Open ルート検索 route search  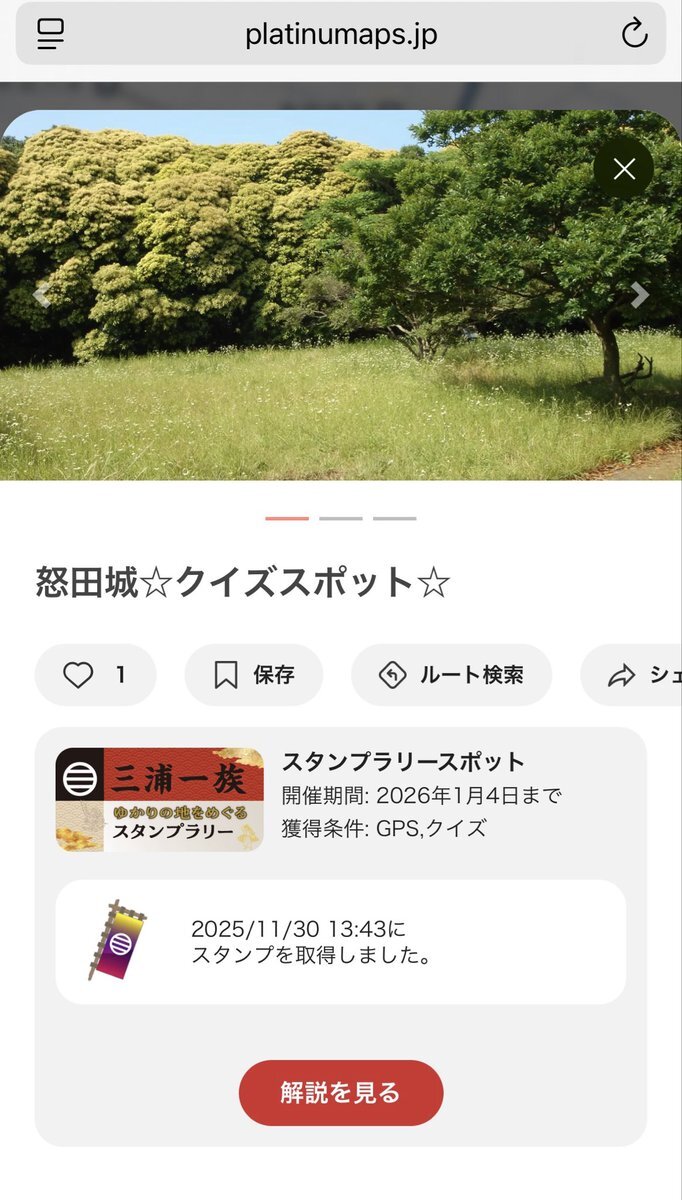(451, 675)
